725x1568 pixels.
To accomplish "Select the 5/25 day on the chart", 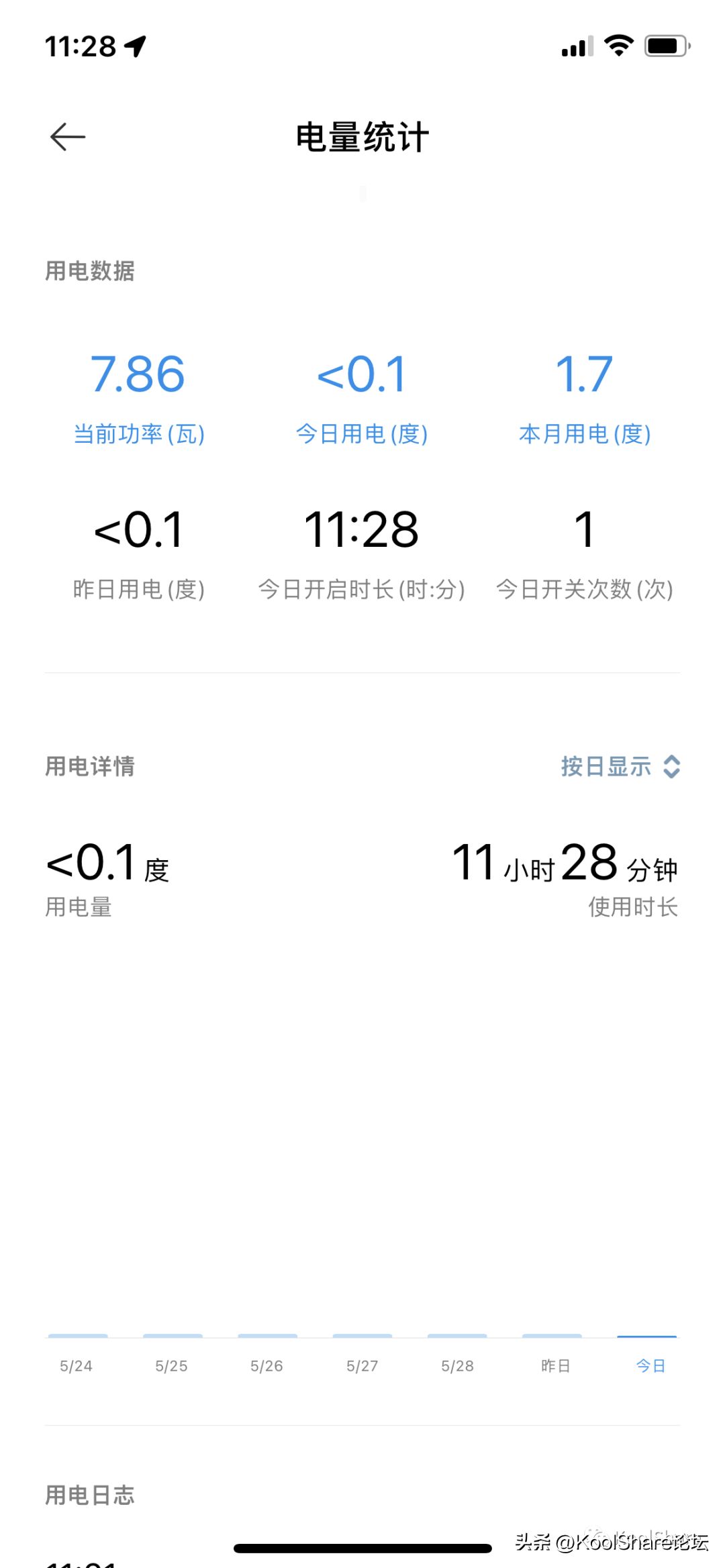I will coord(171,1366).
